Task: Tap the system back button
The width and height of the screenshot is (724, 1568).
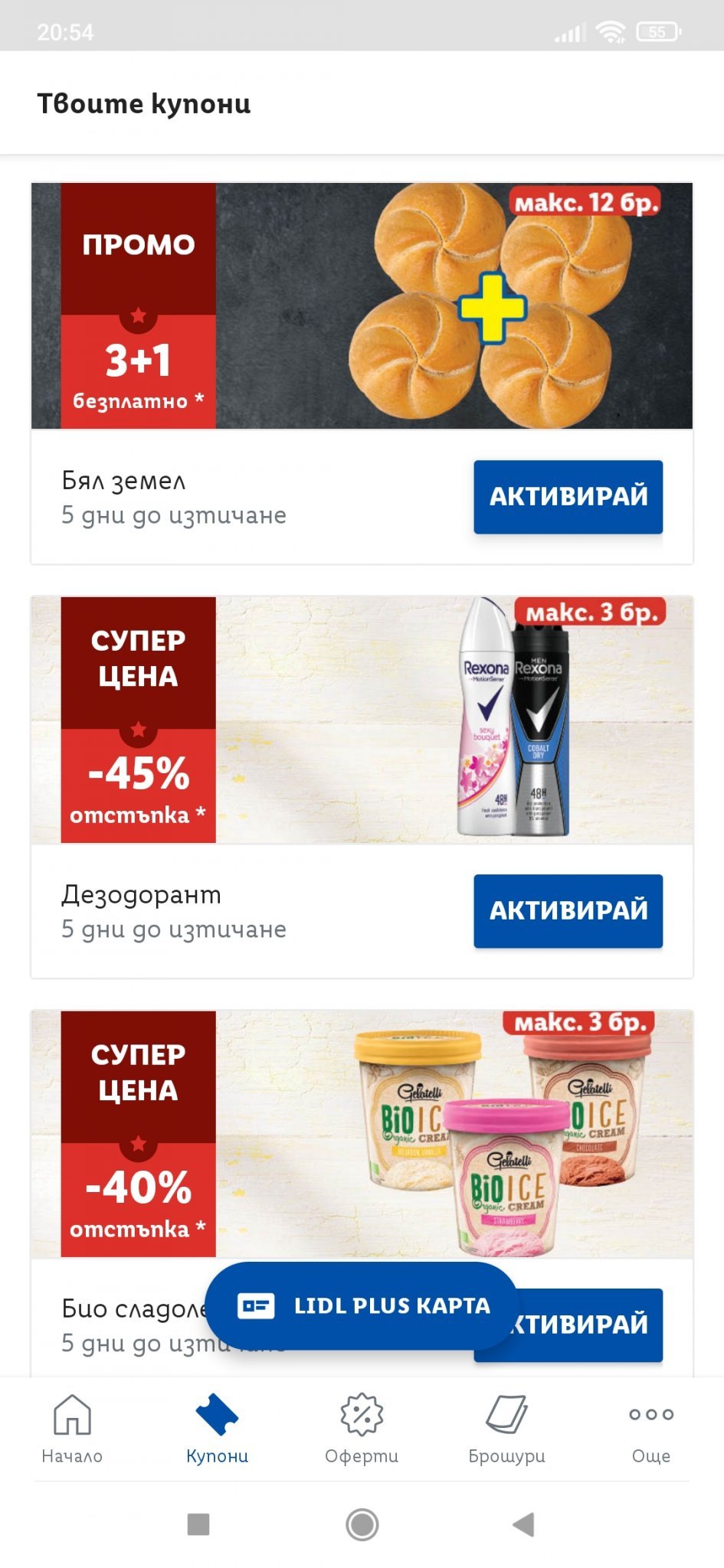Action: [524, 1524]
